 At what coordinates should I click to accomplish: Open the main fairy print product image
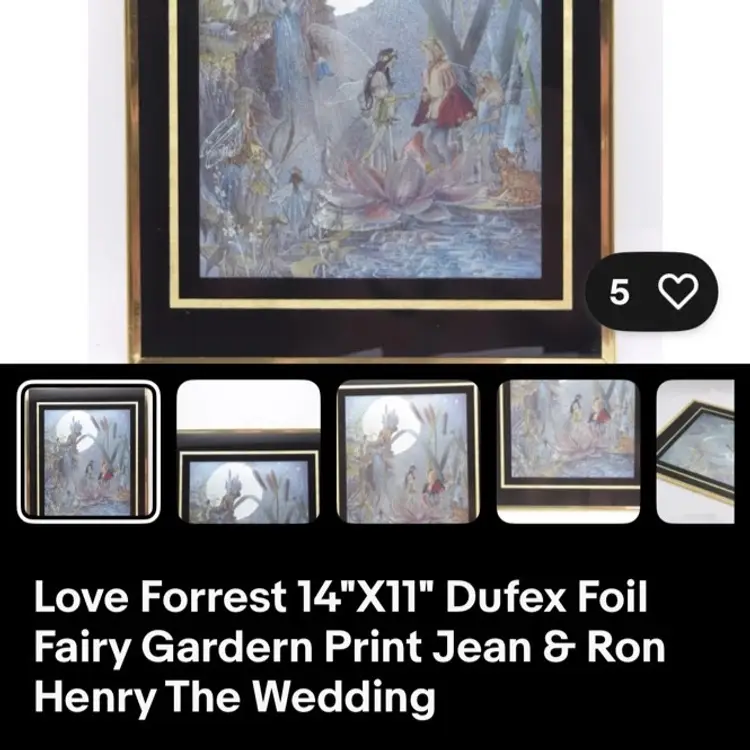pos(370,170)
